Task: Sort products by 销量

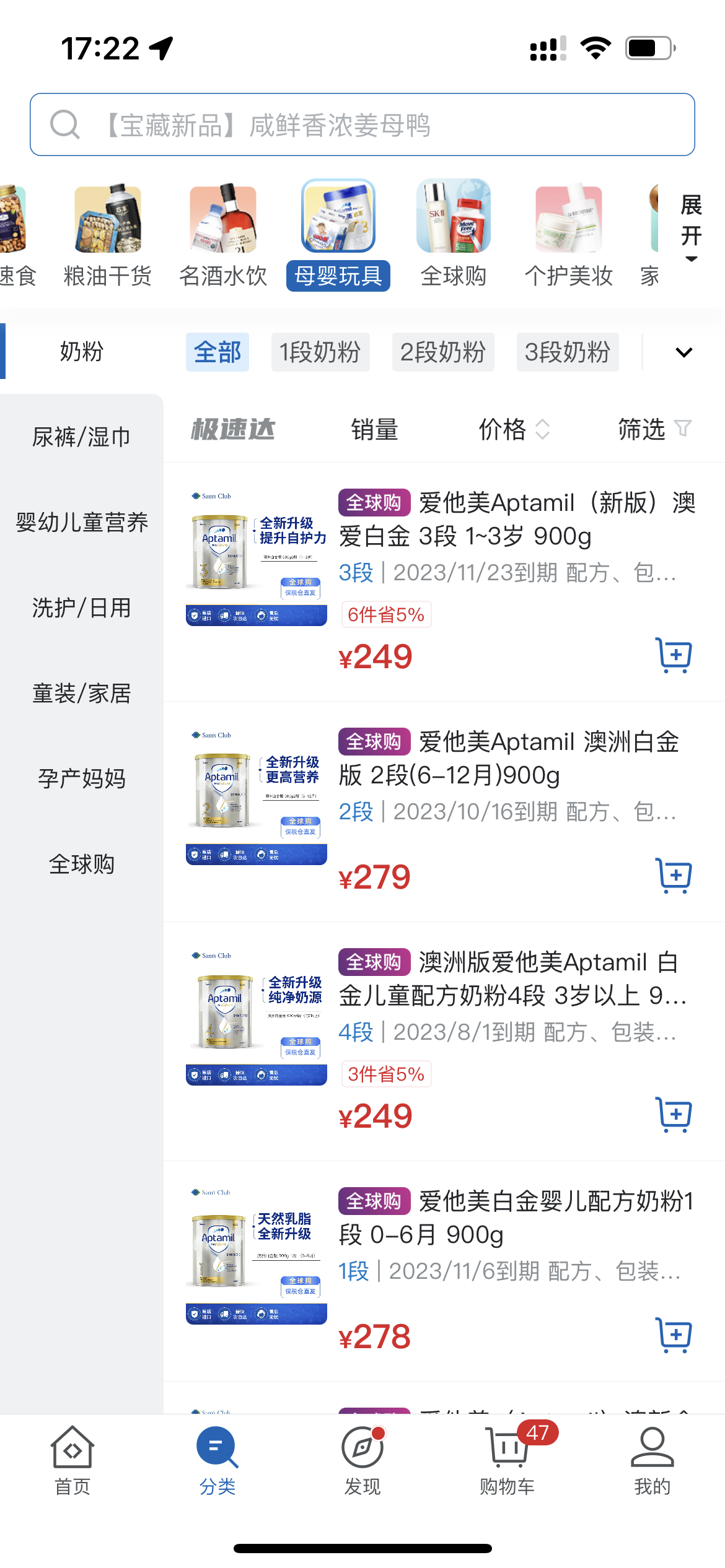Action: point(374,429)
